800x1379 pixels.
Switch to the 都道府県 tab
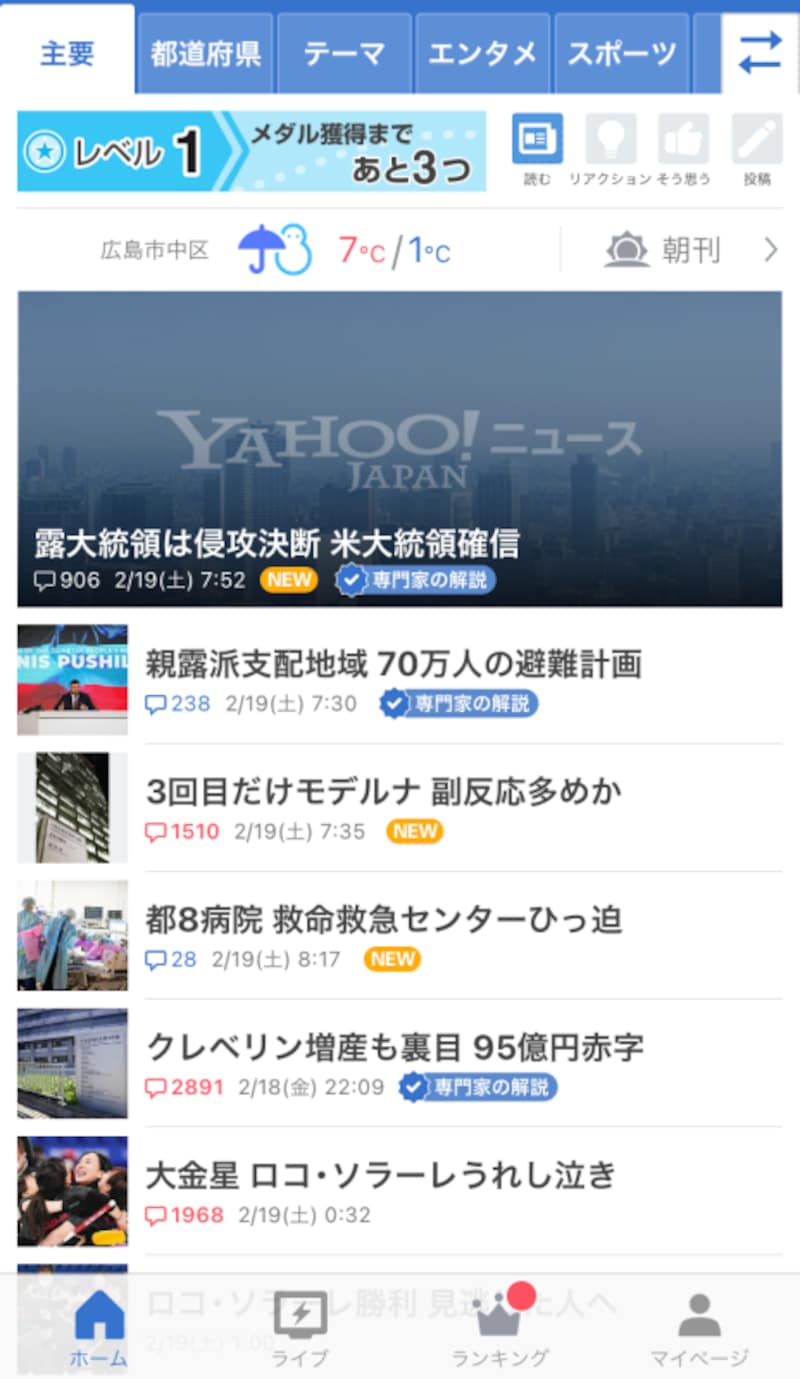click(x=205, y=54)
